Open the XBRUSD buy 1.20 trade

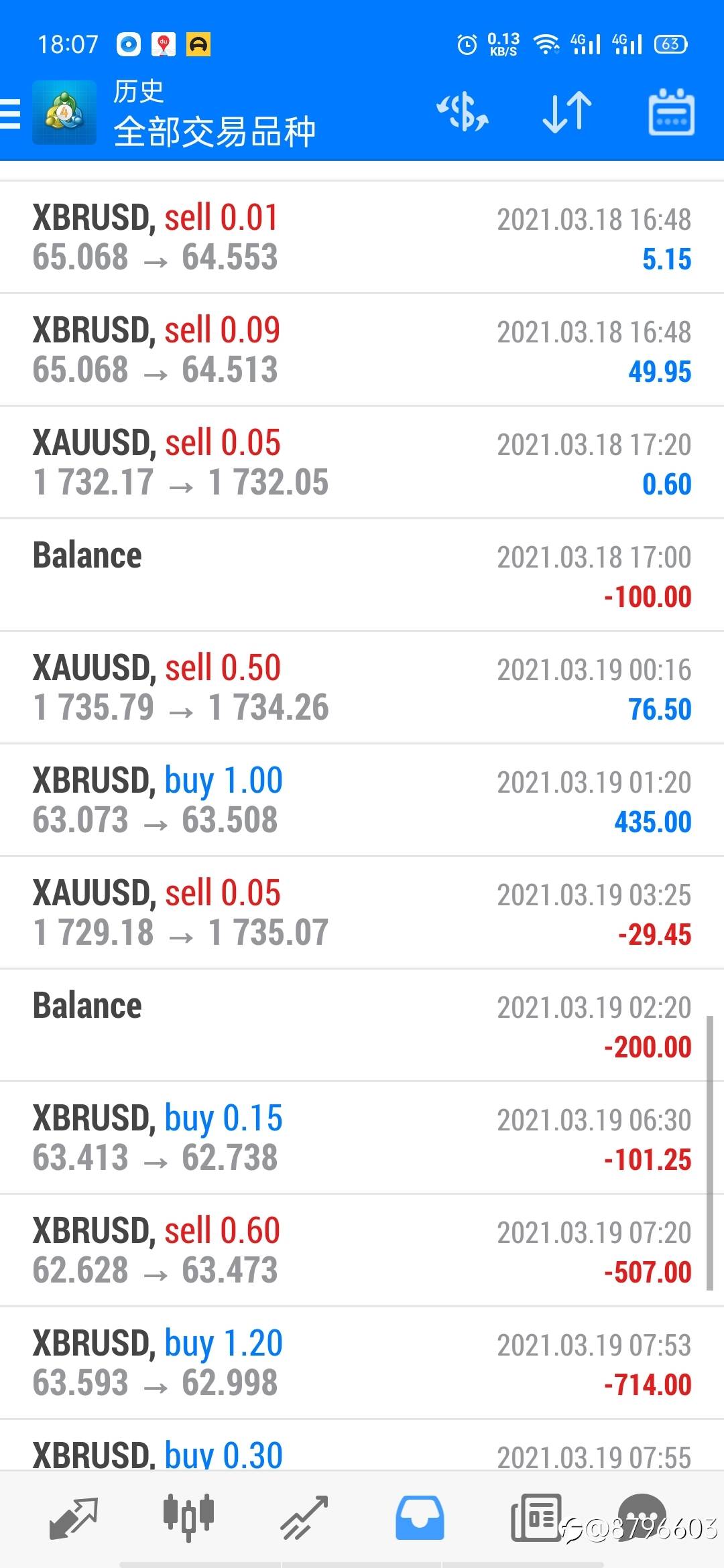click(x=362, y=1363)
